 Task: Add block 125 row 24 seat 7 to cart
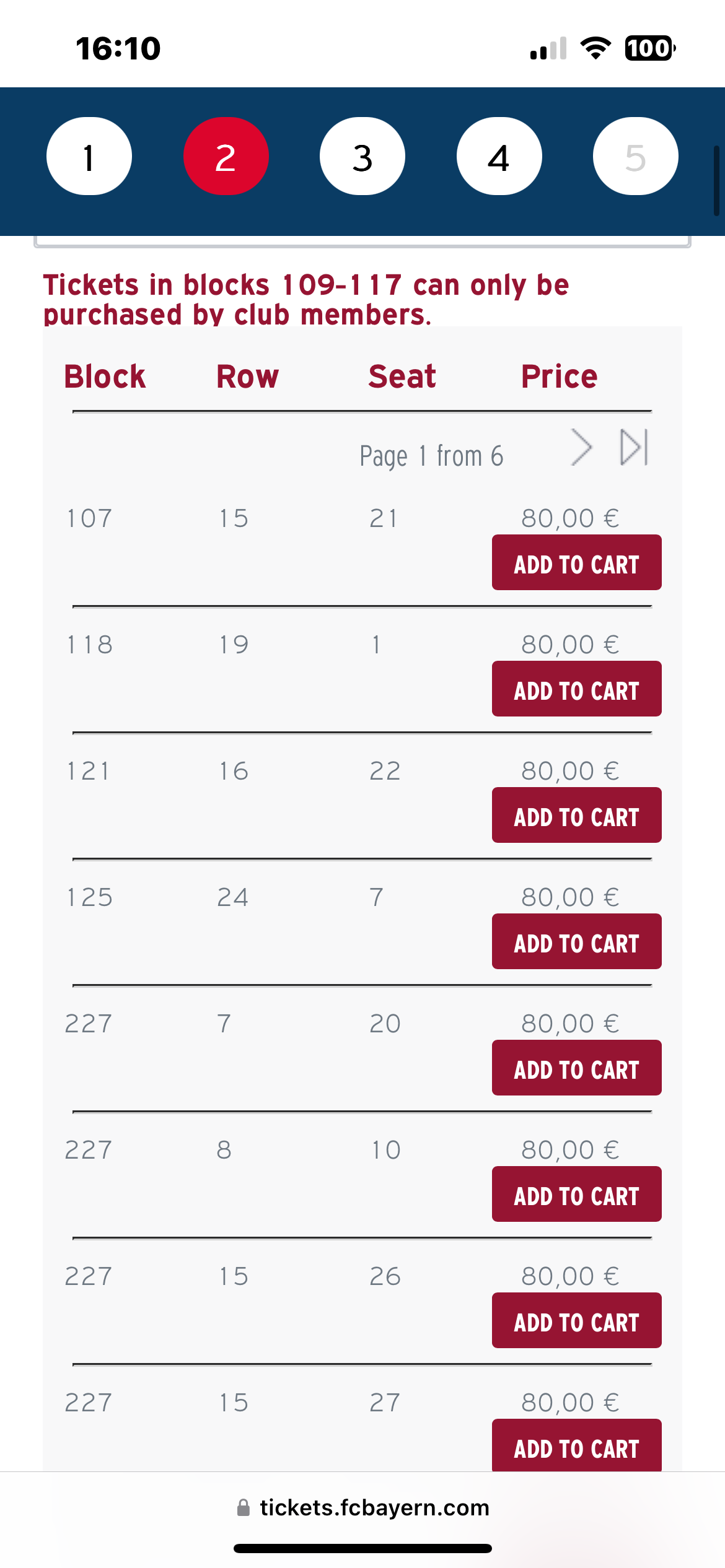click(576, 942)
